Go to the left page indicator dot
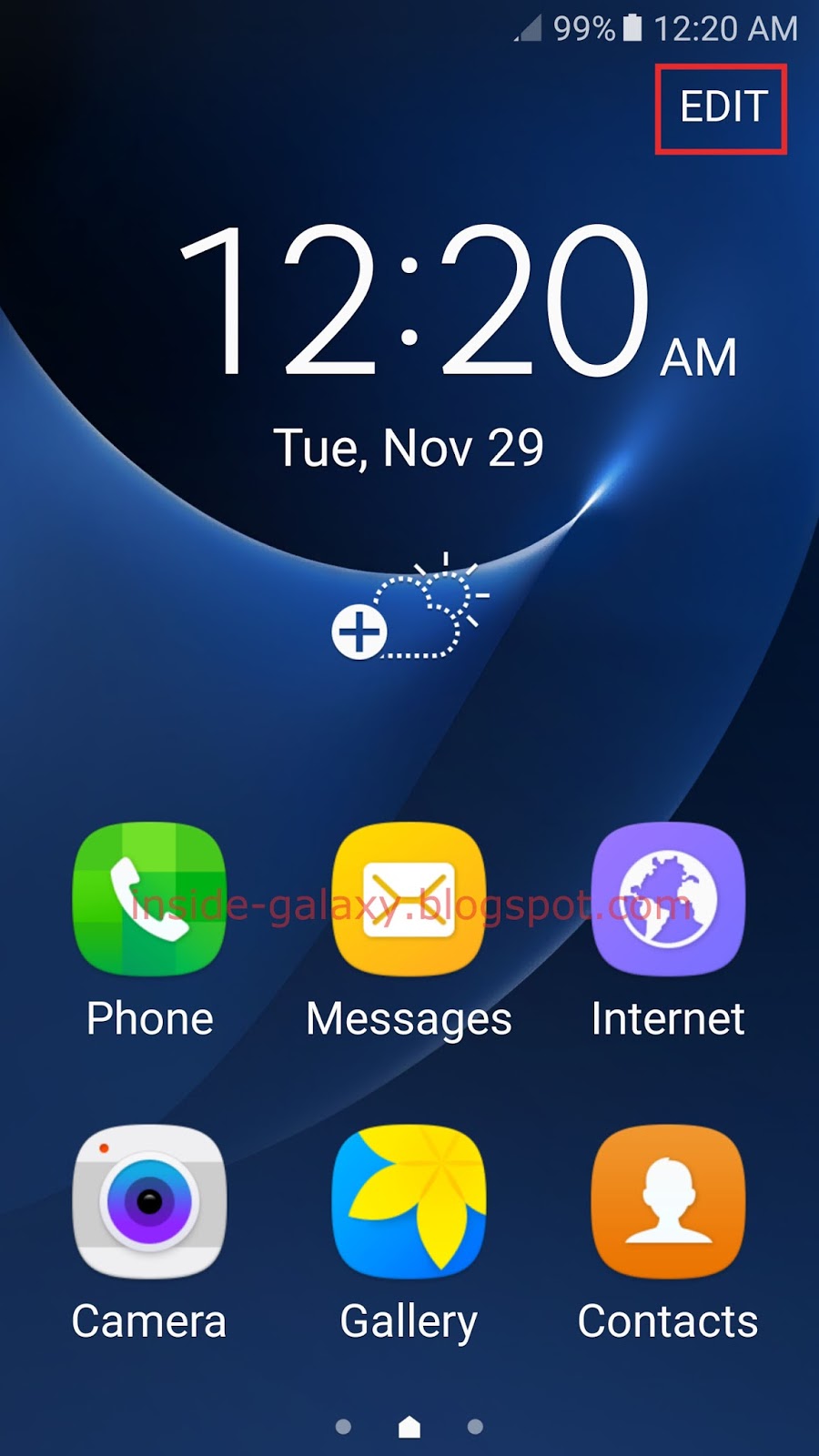 (x=343, y=1426)
